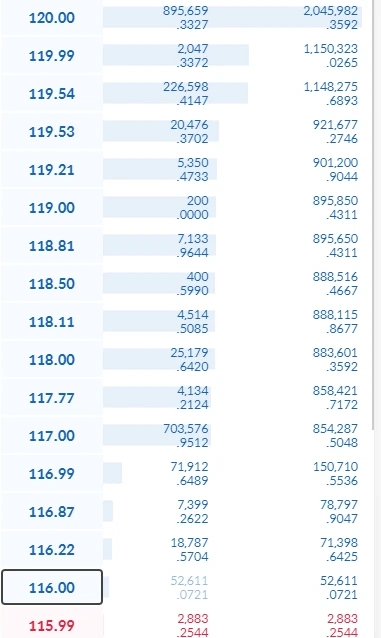
Task: Choose the 118.00 price cell
Action: coord(52,359)
